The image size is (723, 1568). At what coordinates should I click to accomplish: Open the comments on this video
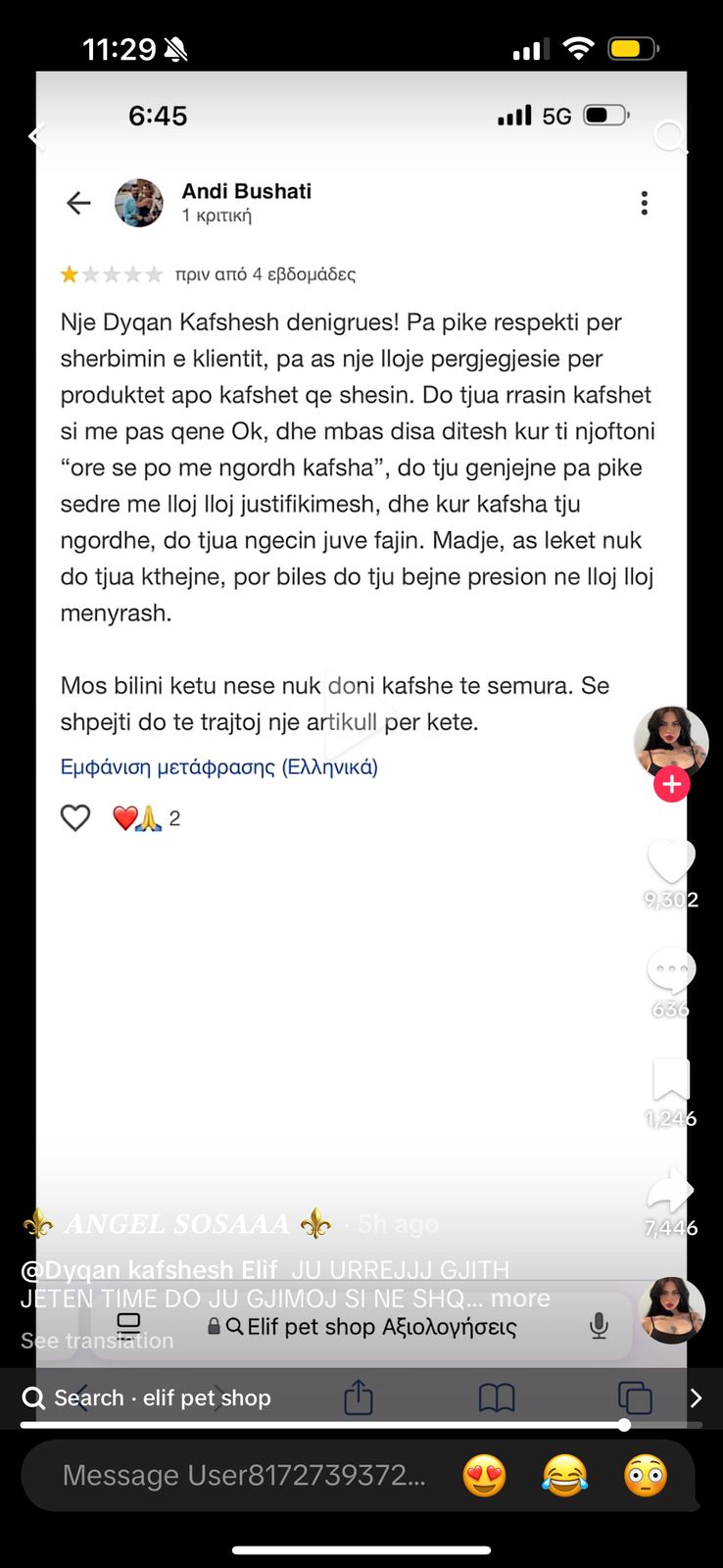click(671, 970)
